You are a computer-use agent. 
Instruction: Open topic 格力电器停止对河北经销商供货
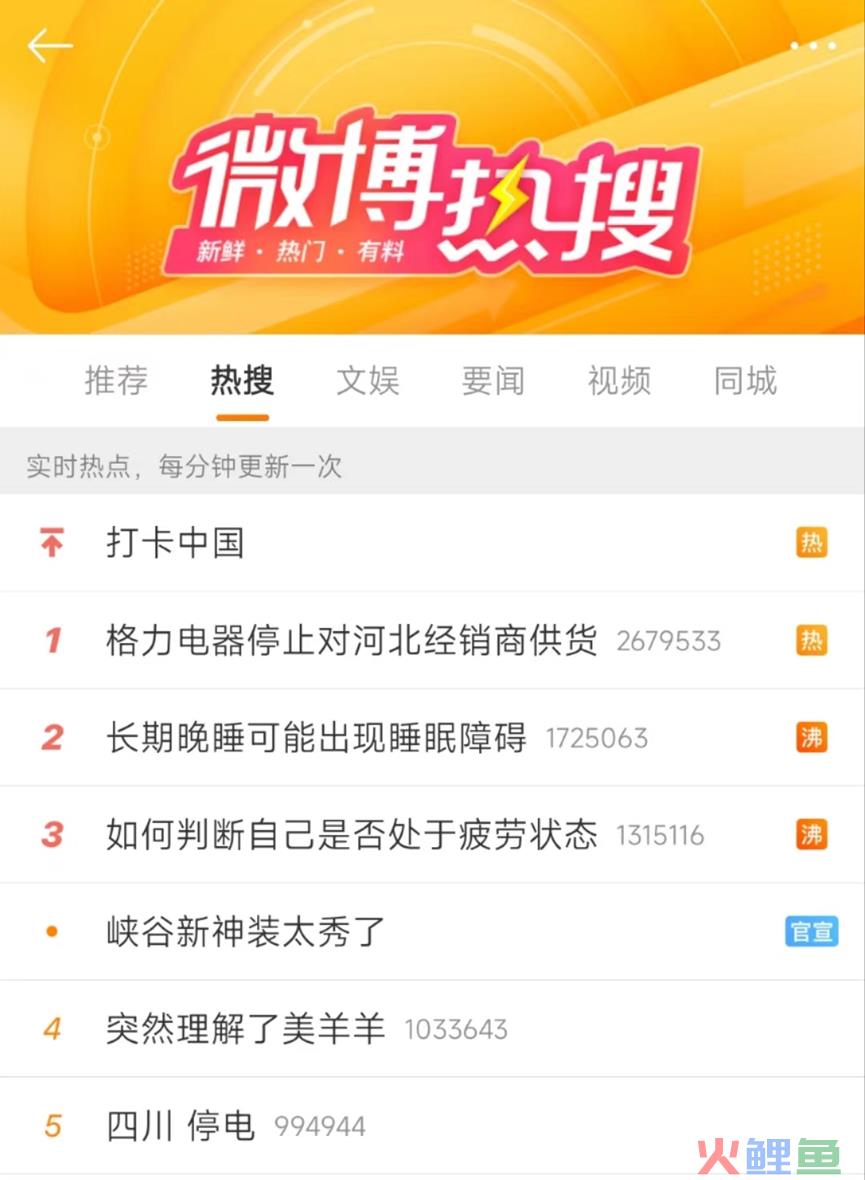point(351,640)
